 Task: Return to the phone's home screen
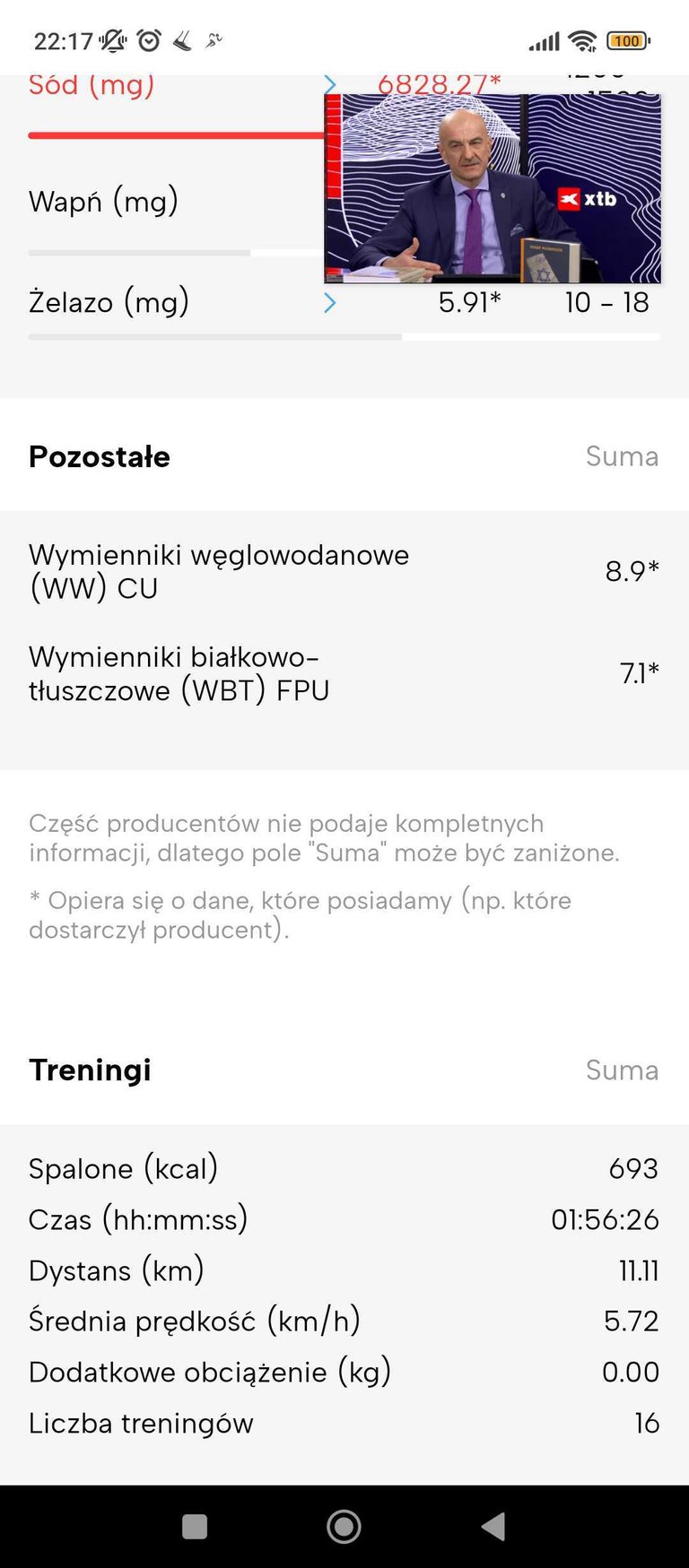(344, 1526)
